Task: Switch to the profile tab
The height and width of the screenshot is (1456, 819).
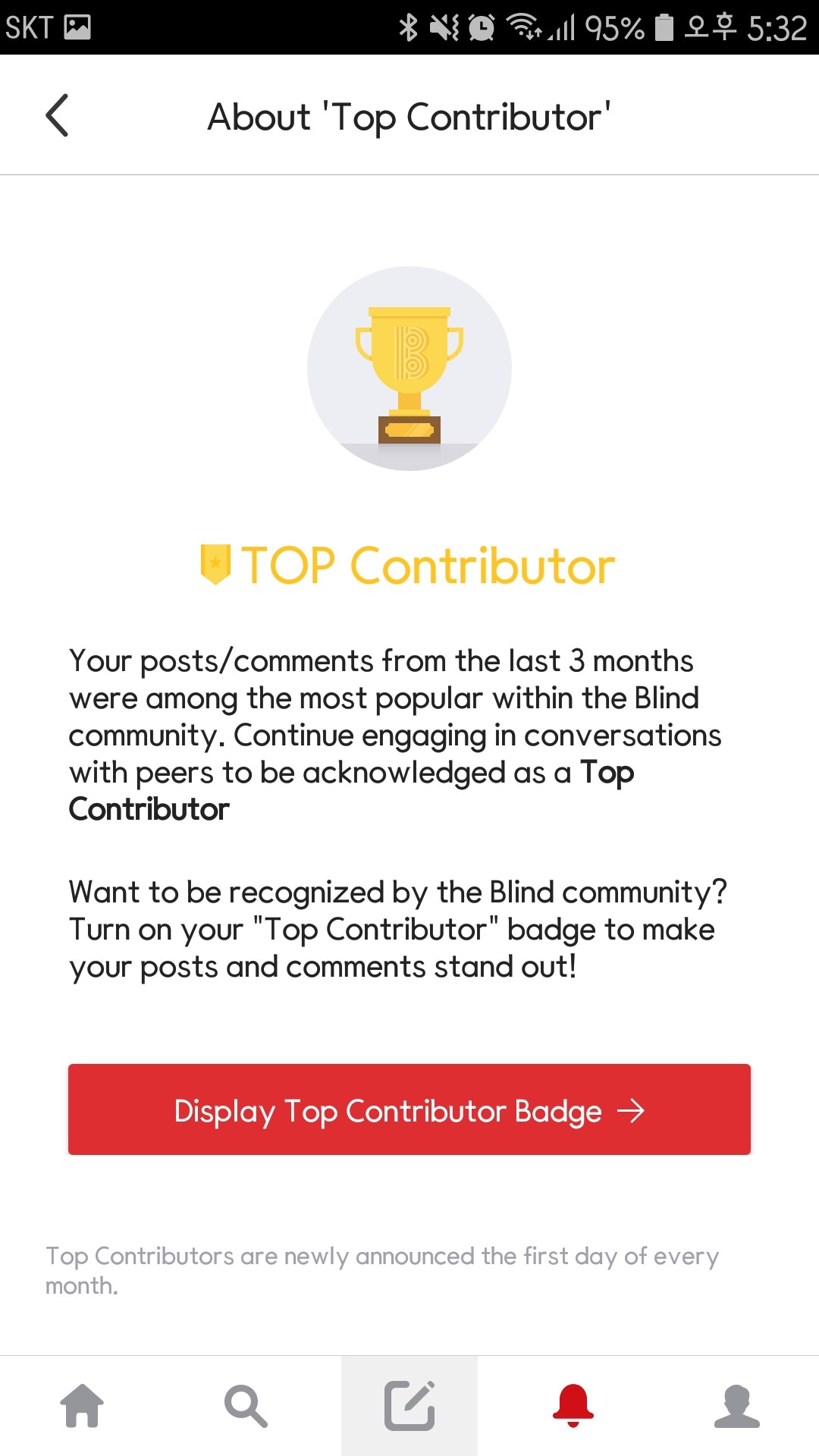Action: coord(737,1405)
